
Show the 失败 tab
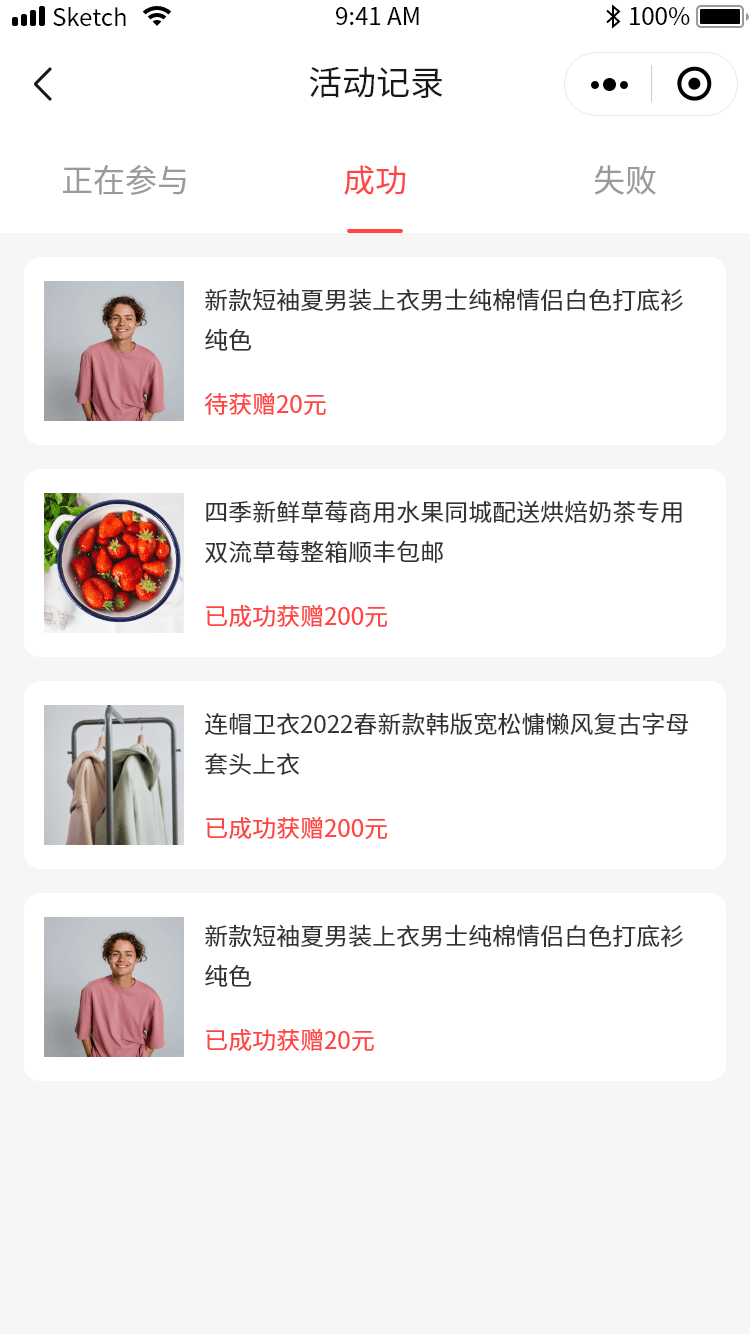625,181
